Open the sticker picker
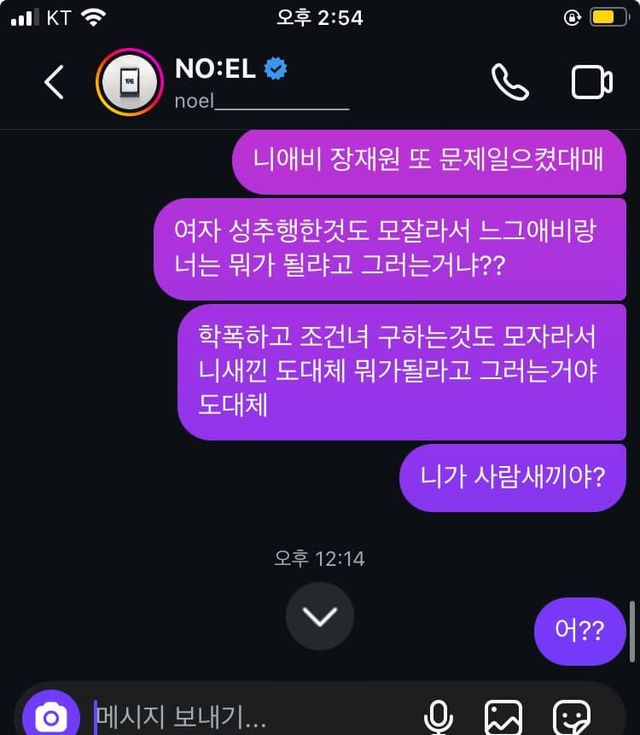Viewport: 640px width, 735px height. coord(571,716)
